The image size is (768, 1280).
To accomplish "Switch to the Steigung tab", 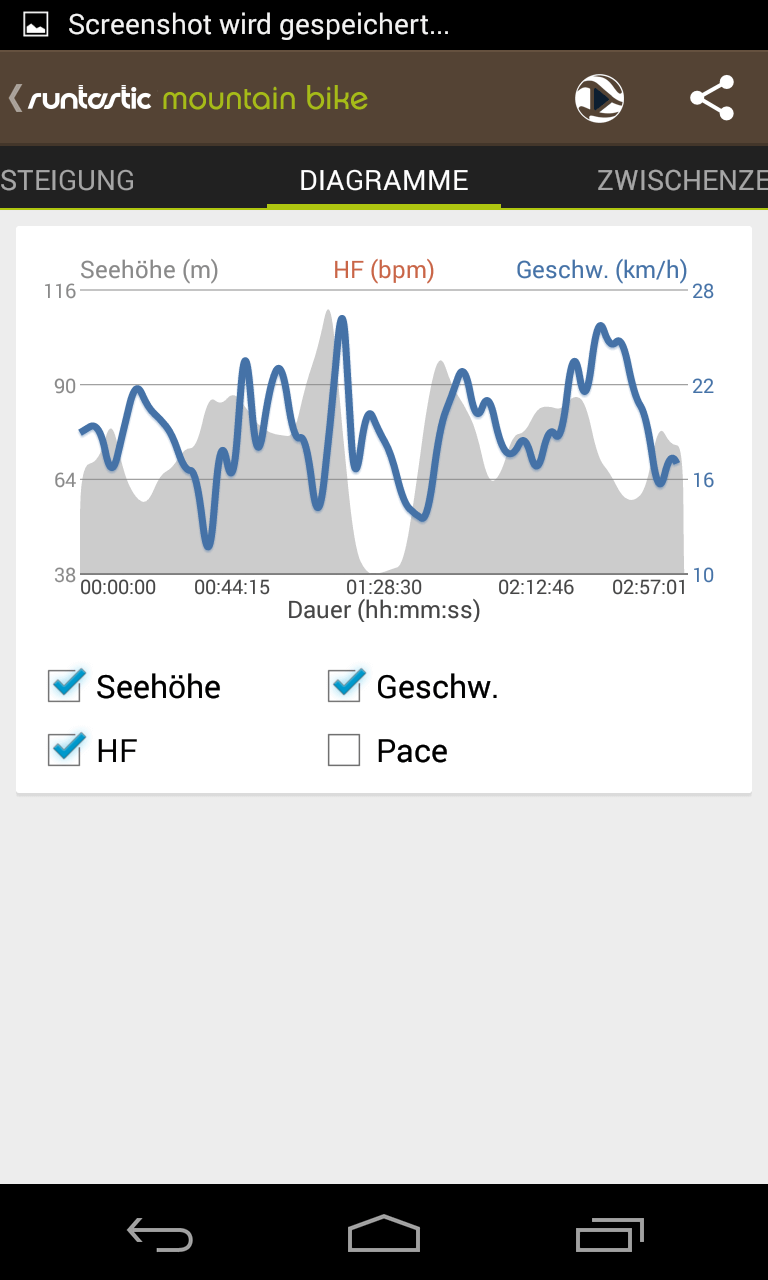I will click(67, 180).
